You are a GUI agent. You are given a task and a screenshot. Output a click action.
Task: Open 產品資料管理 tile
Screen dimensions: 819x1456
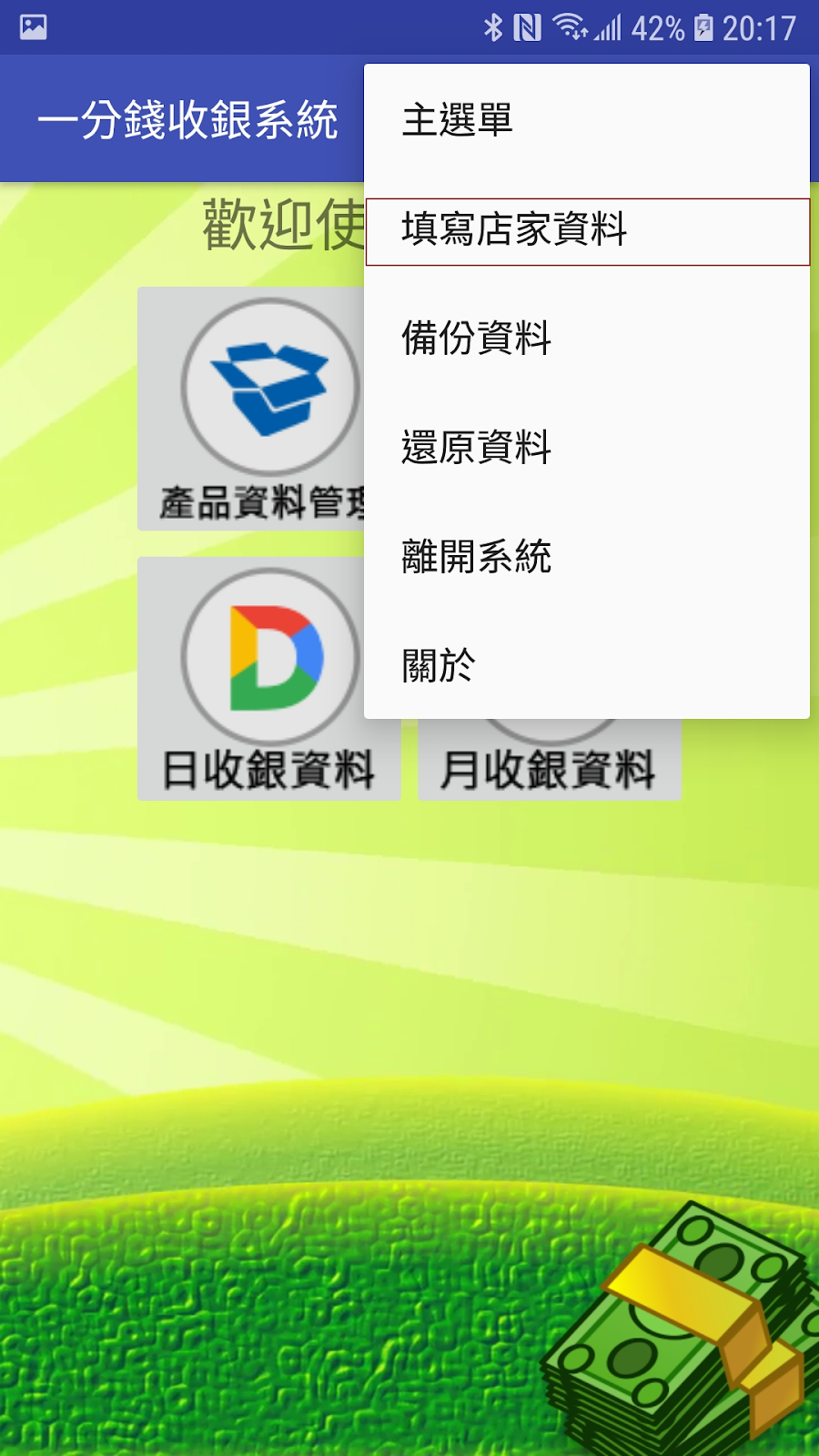251,409
